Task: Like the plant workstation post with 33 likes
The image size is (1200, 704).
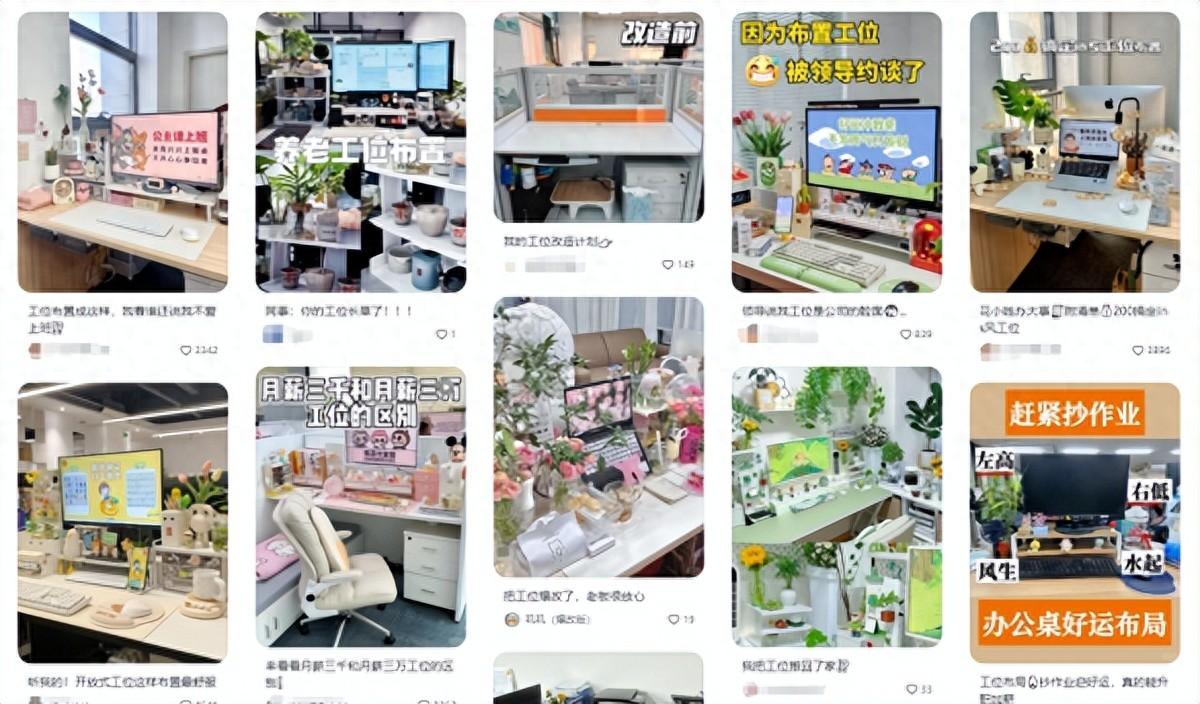Action: click(910, 689)
